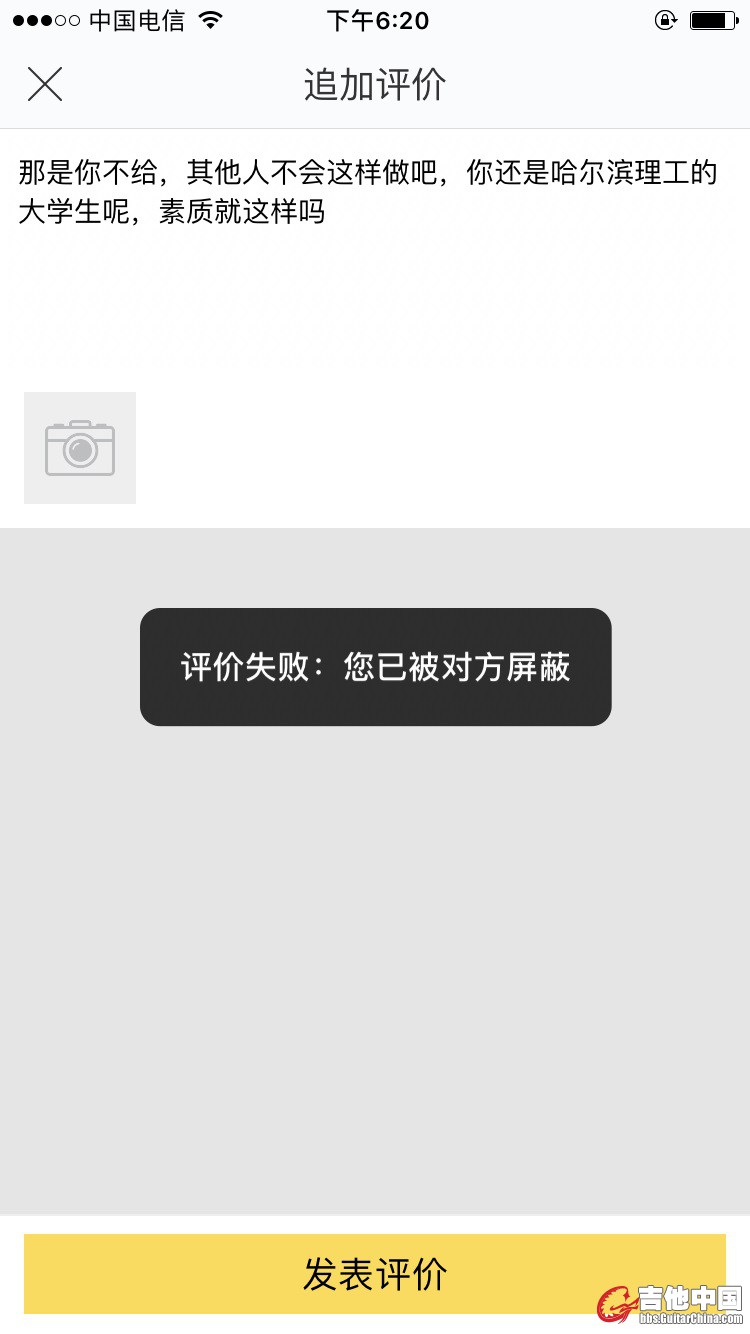Submit with 发表评价 button
The height and width of the screenshot is (1334, 750).
[x=375, y=1274]
